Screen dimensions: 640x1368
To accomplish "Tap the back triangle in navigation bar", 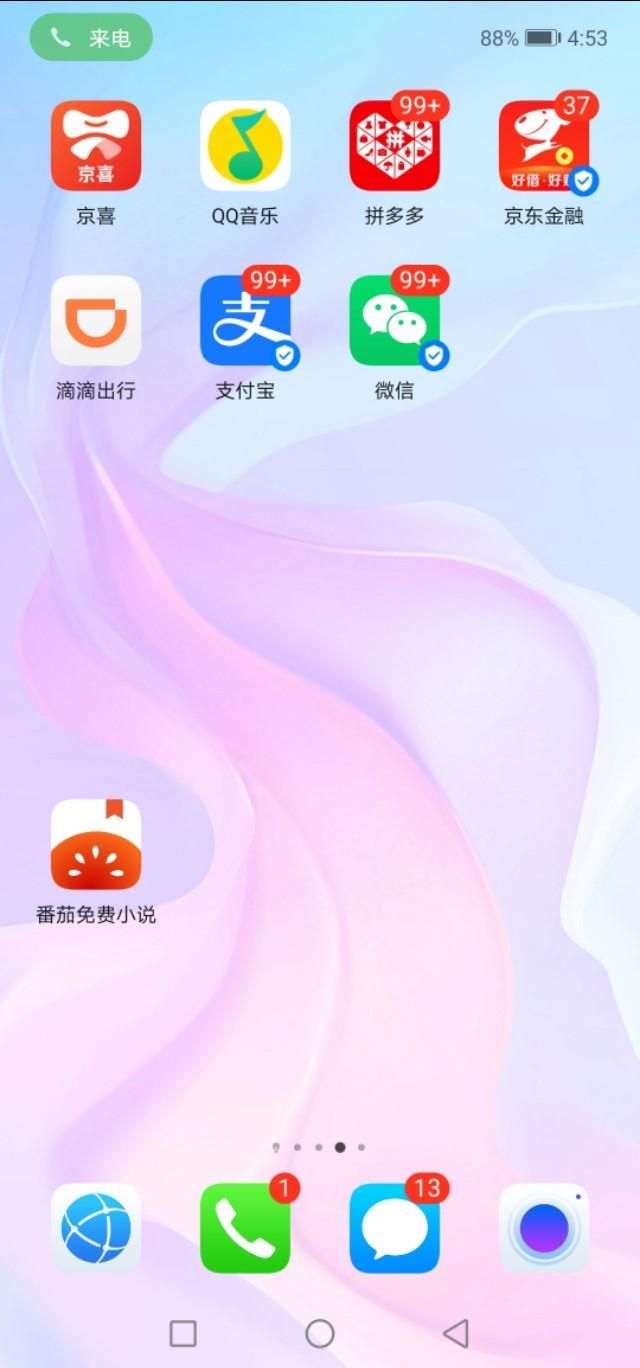I will point(456,1333).
